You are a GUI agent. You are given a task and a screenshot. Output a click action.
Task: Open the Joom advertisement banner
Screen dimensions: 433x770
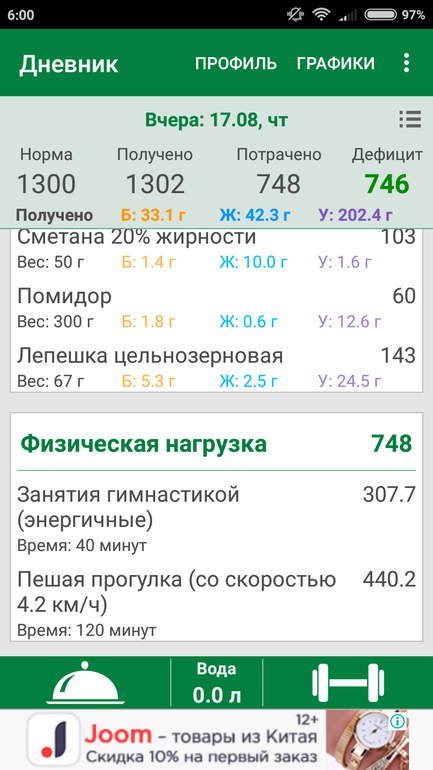(216, 740)
